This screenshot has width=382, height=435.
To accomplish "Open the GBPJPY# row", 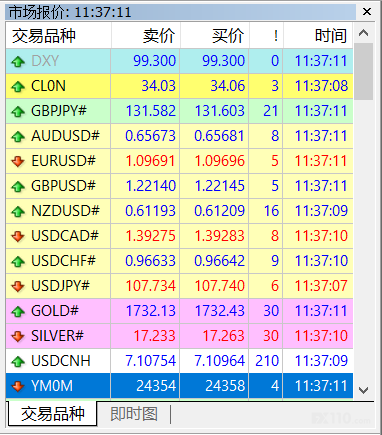I will coord(179,111).
